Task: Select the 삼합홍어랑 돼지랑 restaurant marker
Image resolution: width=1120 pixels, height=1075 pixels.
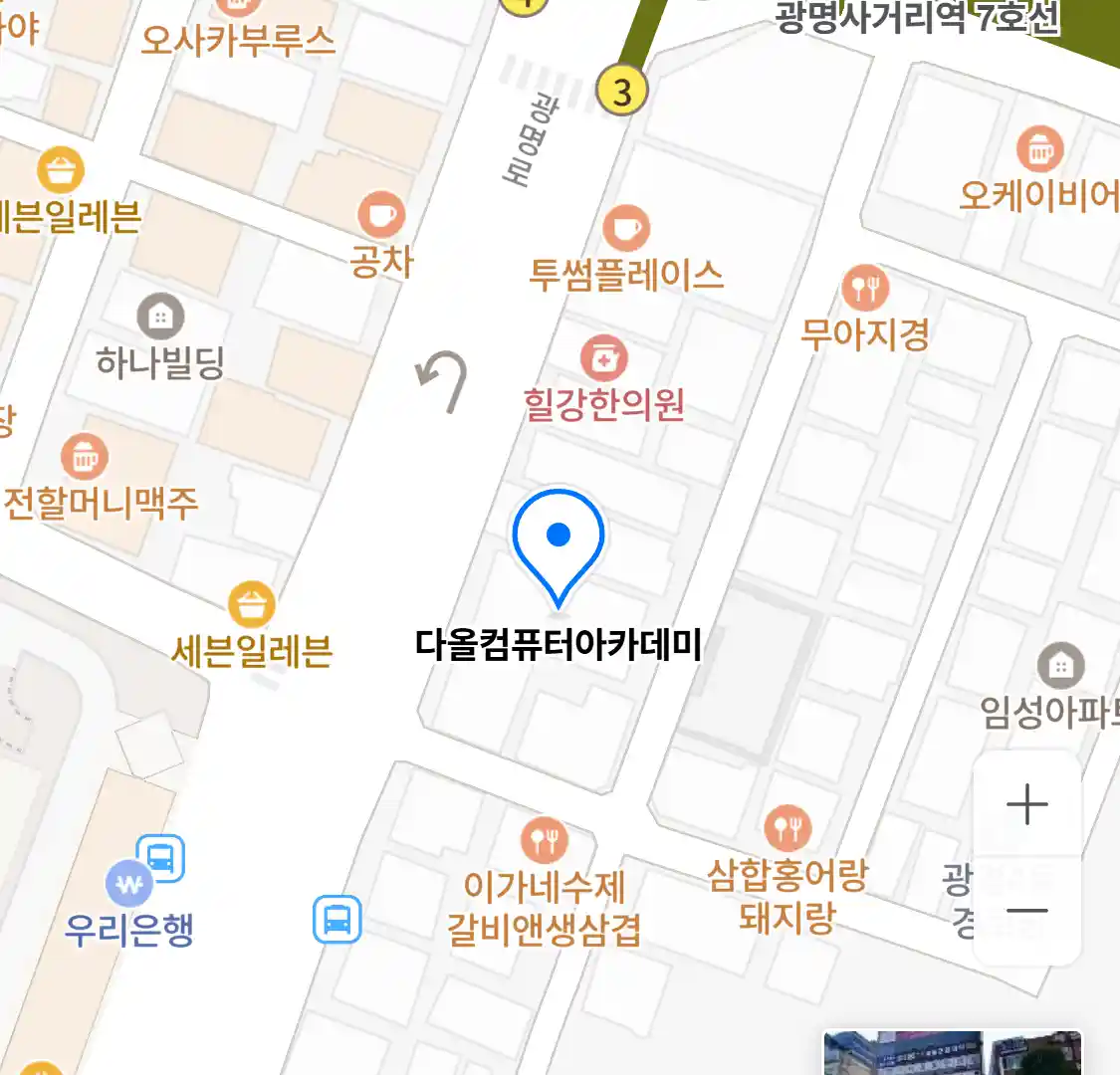Action: pos(787,828)
